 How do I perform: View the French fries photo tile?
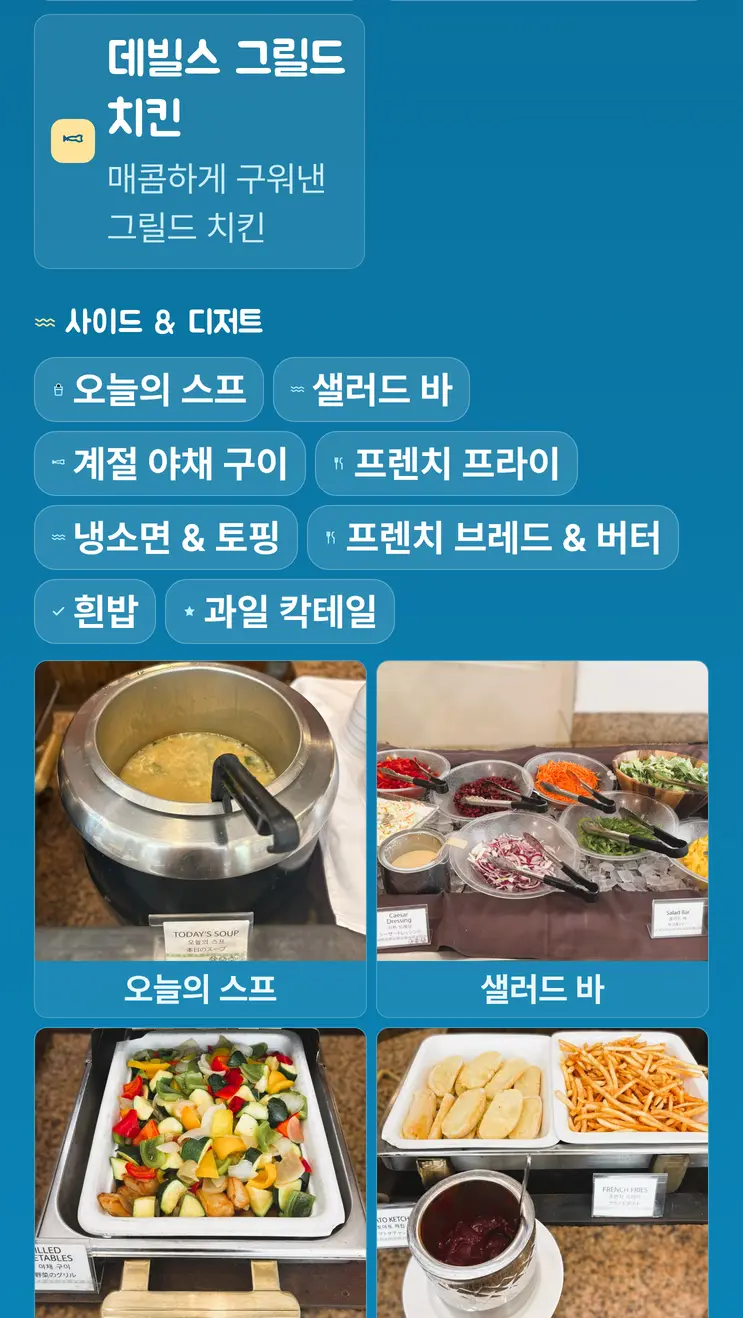[x=542, y=1173]
